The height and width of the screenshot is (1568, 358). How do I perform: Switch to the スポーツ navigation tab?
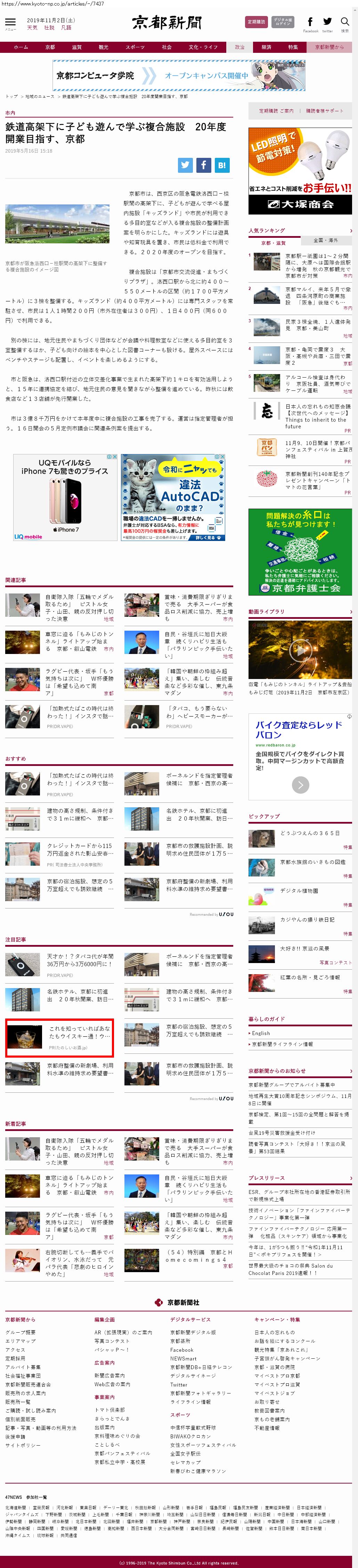135,47
